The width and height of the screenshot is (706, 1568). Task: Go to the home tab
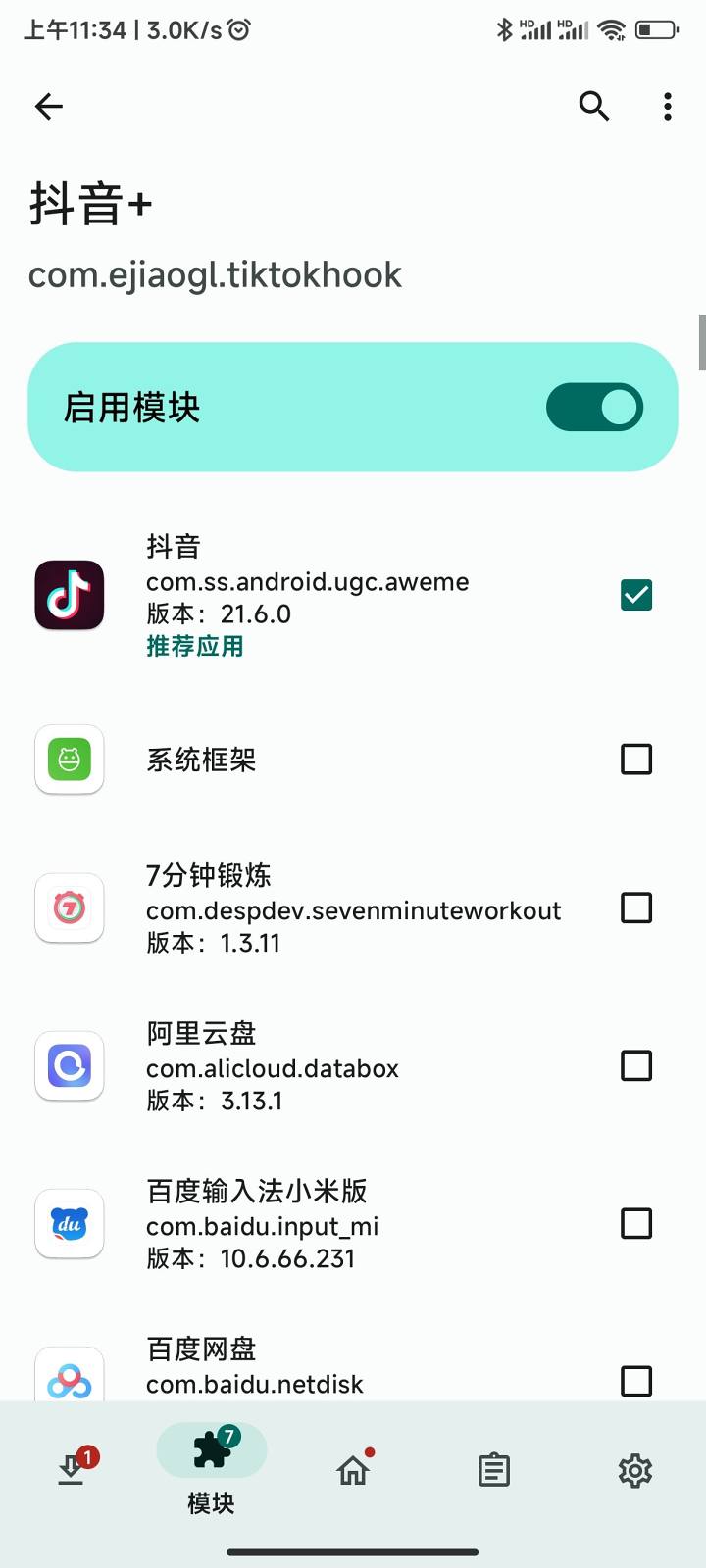click(353, 1470)
